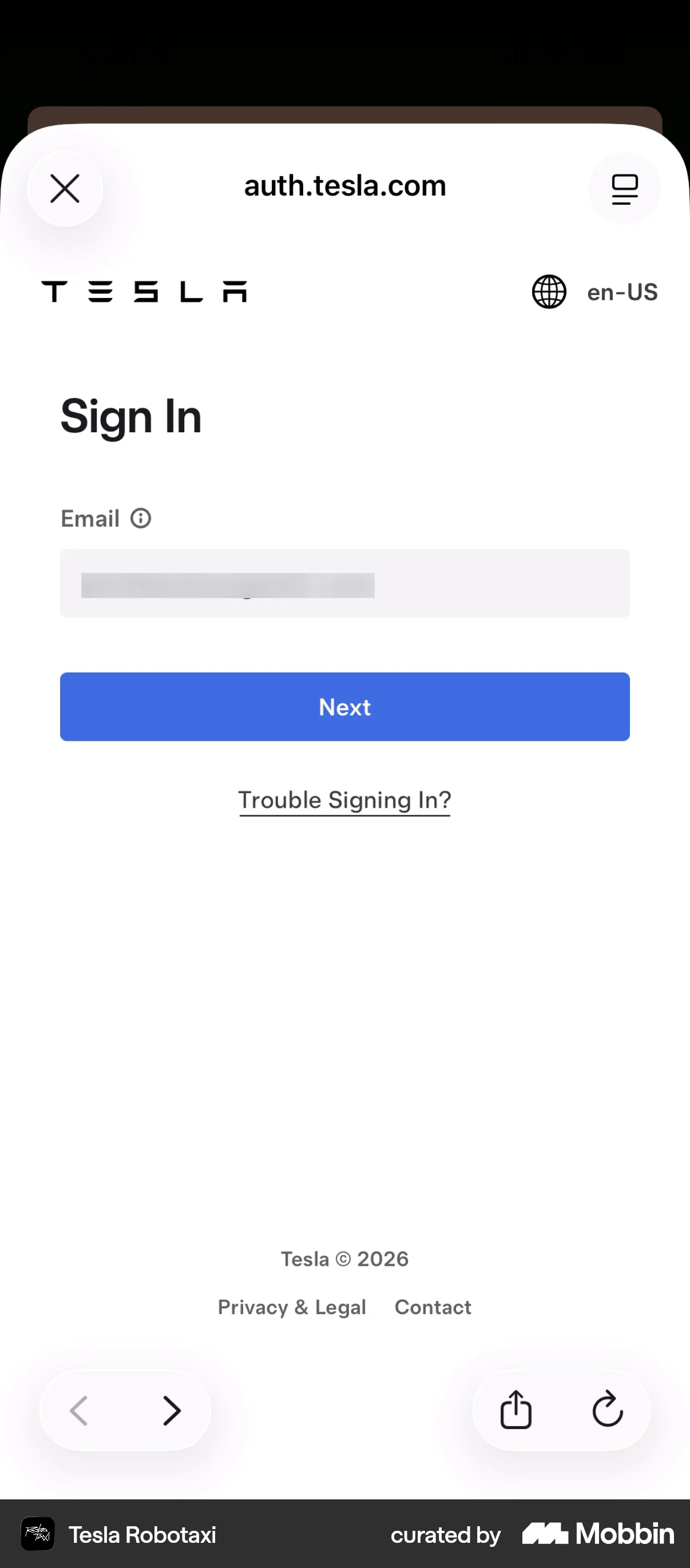Open the Contact page
The image size is (690, 1568).
pos(433,1306)
